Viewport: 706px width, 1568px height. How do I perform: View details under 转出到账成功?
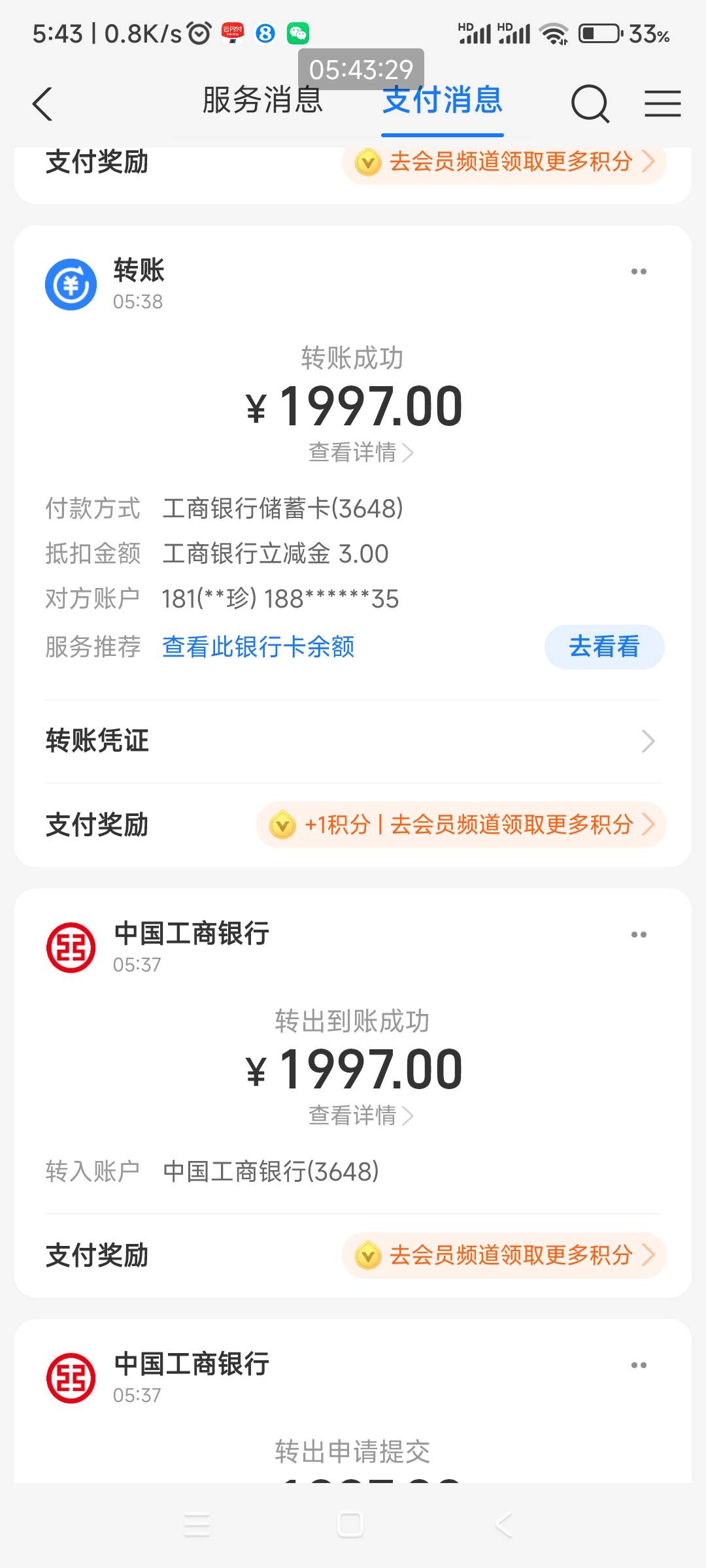click(x=361, y=1115)
